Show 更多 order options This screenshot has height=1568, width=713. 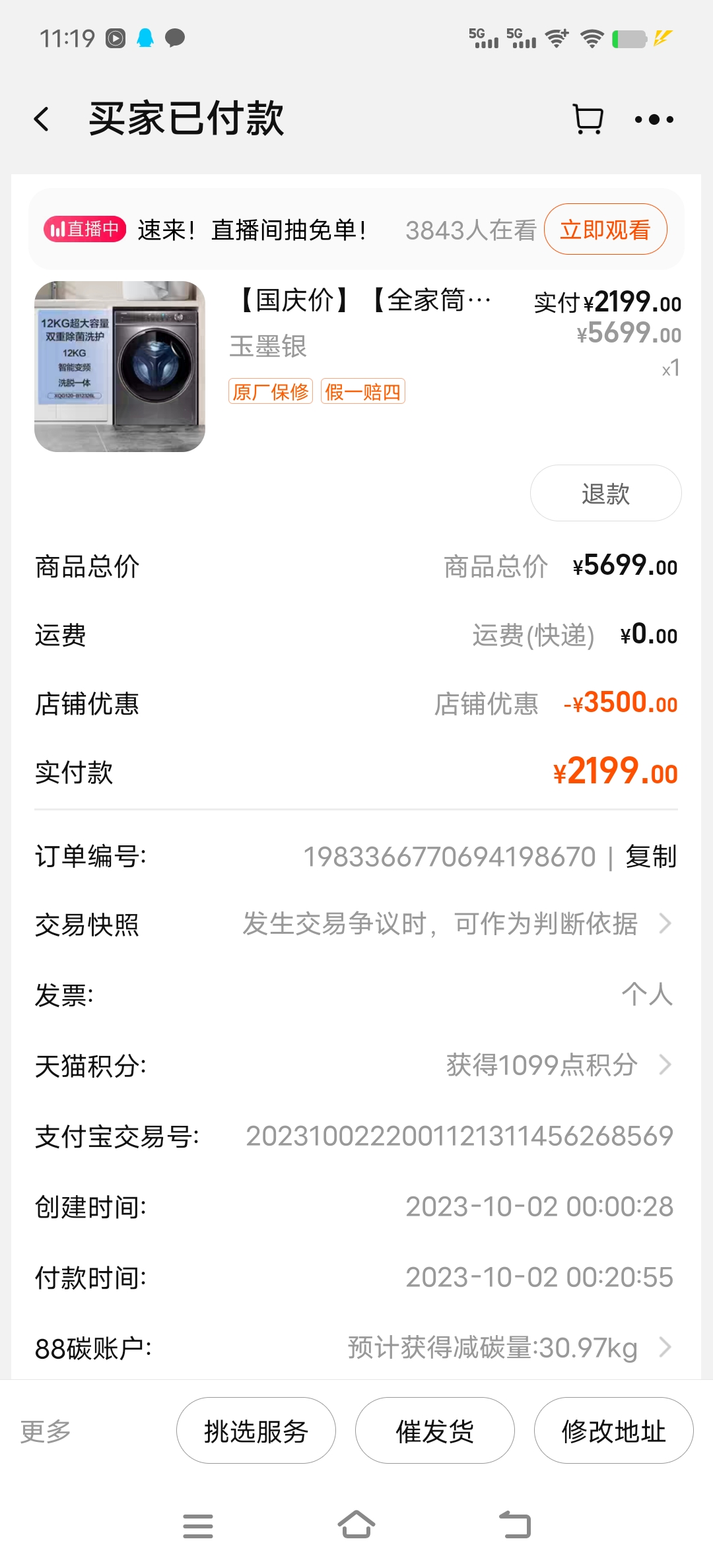(x=46, y=1431)
